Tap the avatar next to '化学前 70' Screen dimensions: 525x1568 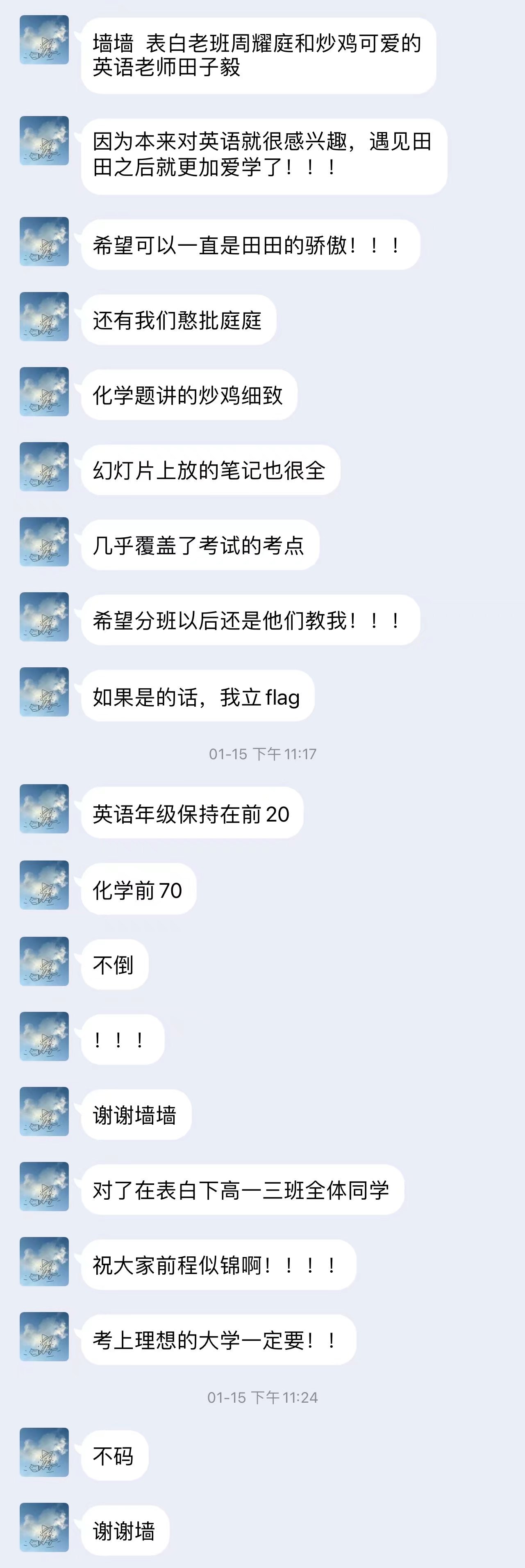coord(44,885)
